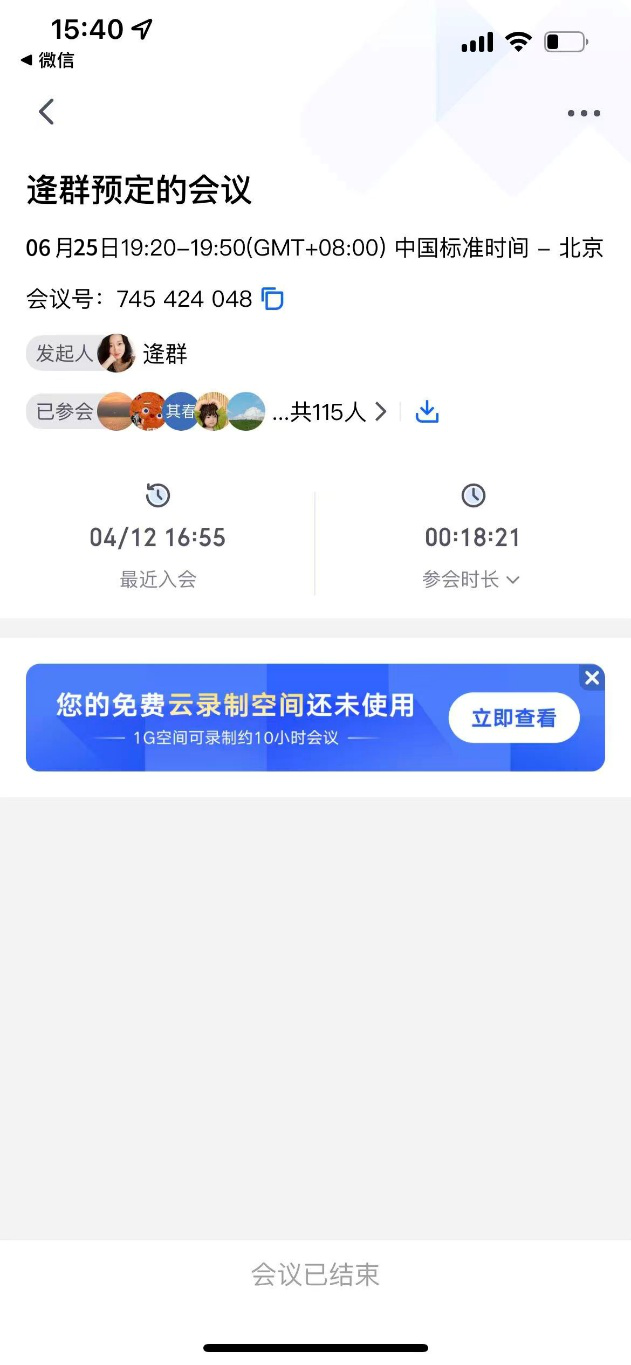Return to 微信 via the status bar link
The width and height of the screenshot is (631, 1365).
[48, 60]
